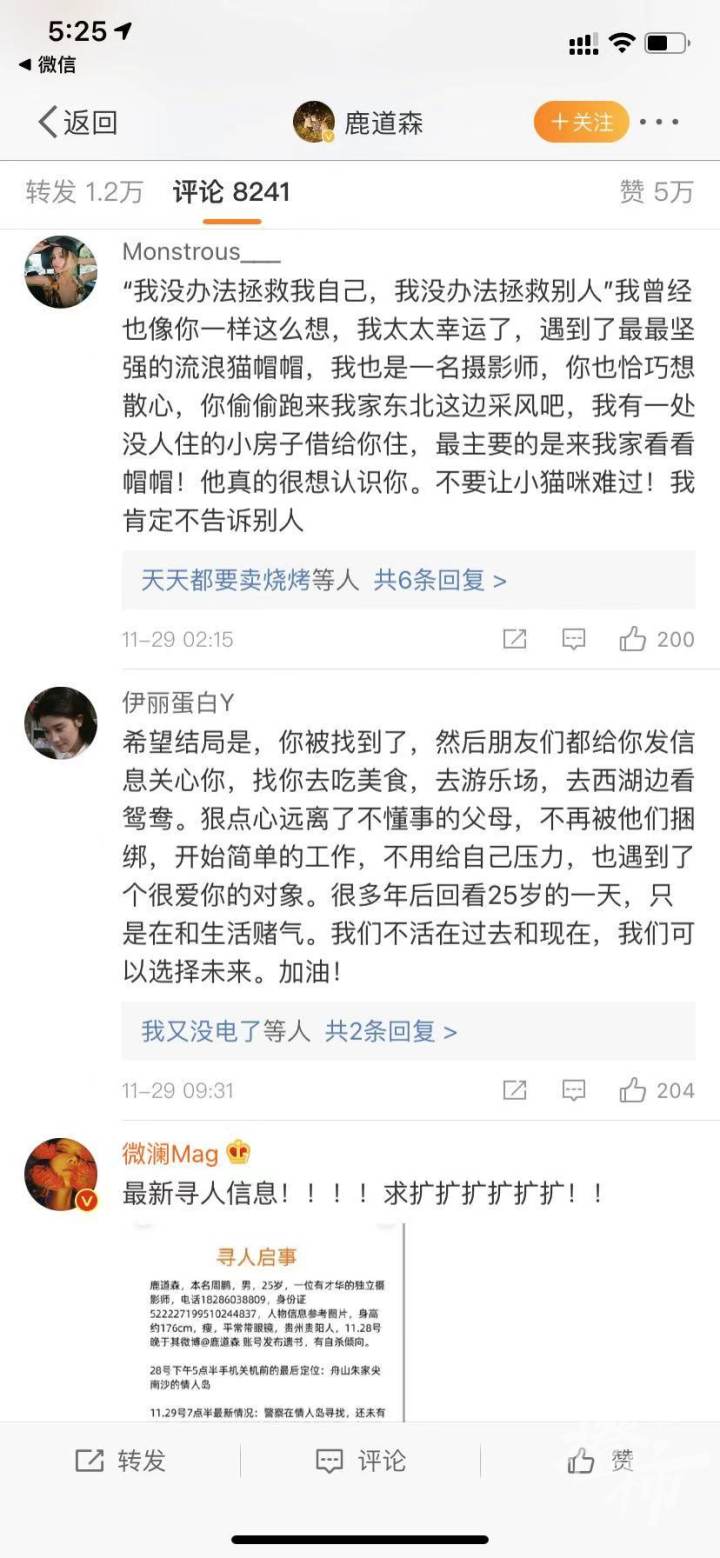Screen dimensions: 720x1558
Task: Reply to Monstrous___'s comment
Action: point(573,639)
